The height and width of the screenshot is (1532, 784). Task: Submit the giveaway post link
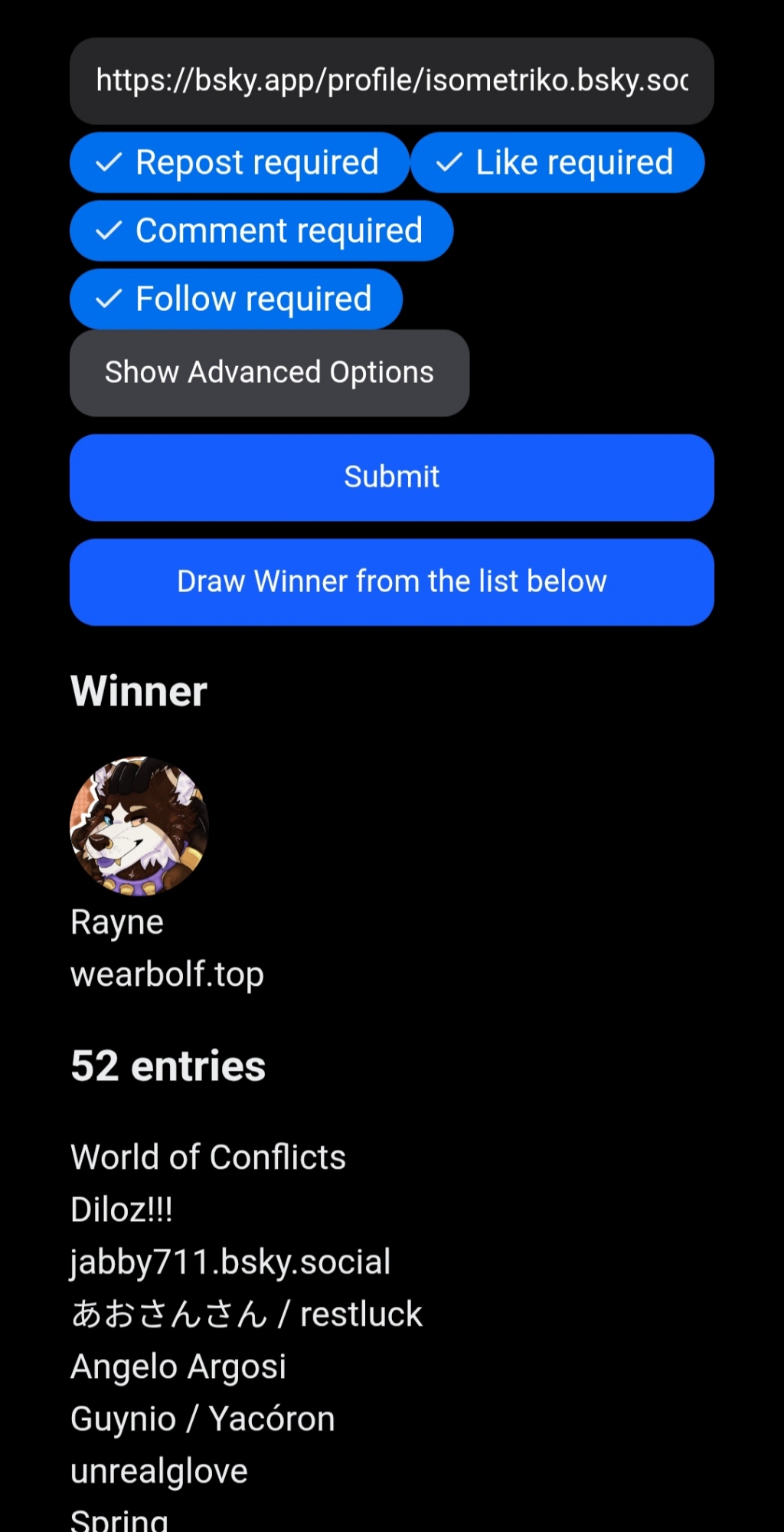point(391,477)
